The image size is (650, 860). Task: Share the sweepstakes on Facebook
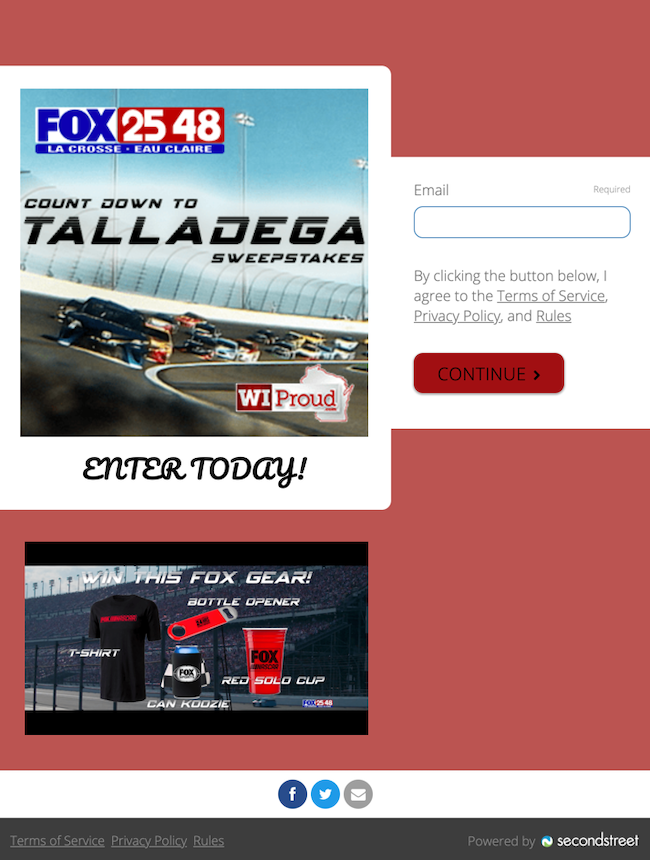pos(292,795)
